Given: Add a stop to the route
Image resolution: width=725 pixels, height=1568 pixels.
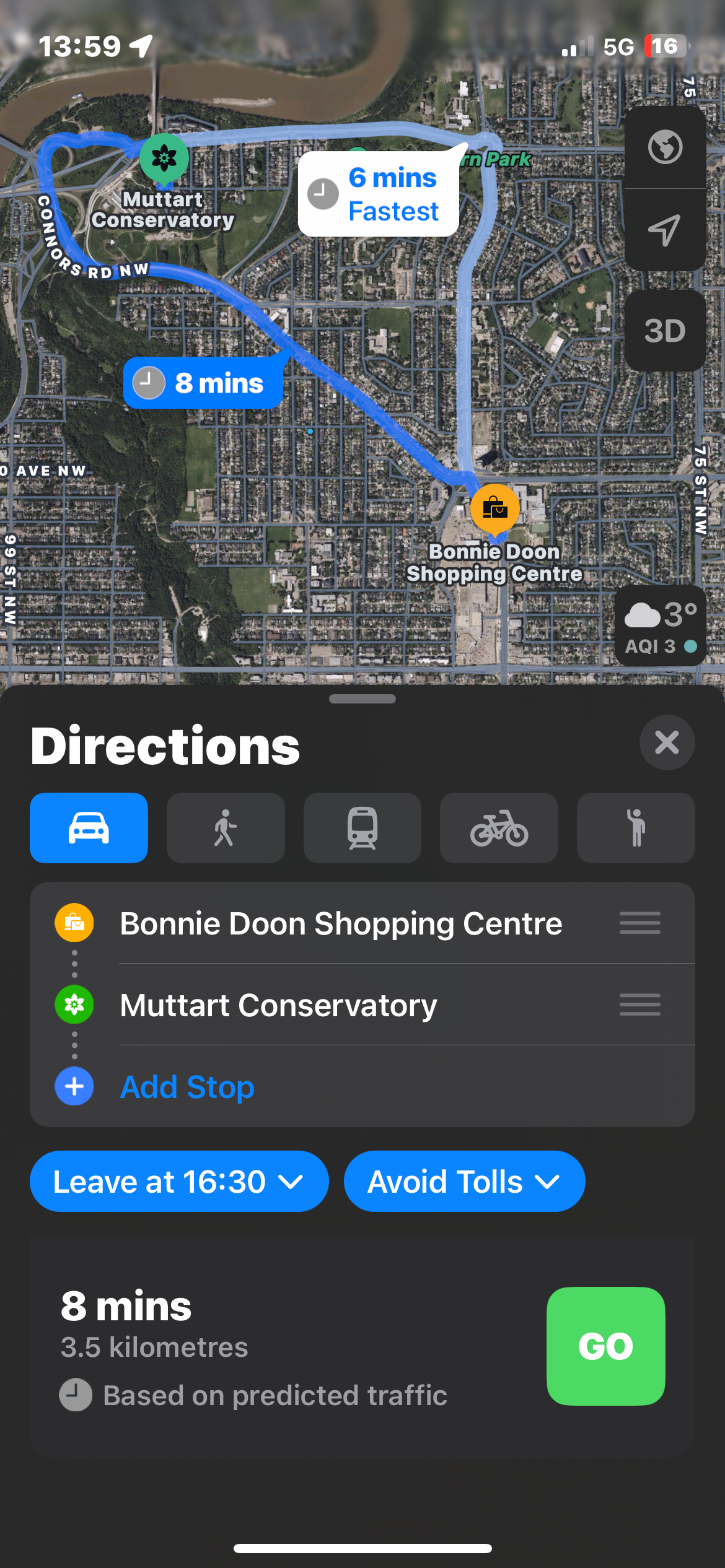Looking at the screenshot, I should tap(187, 1087).
